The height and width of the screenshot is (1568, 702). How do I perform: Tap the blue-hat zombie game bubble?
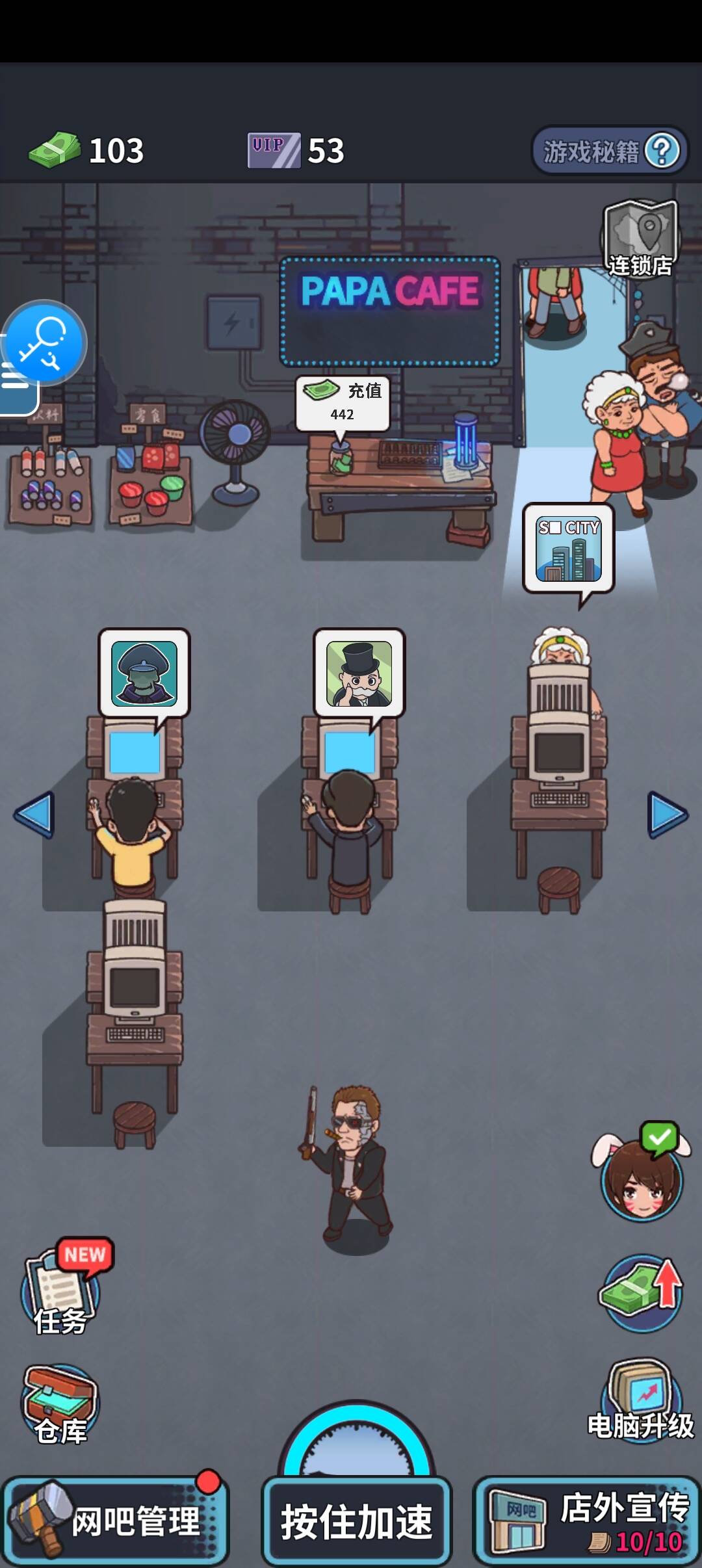click(x=144, y=673)
